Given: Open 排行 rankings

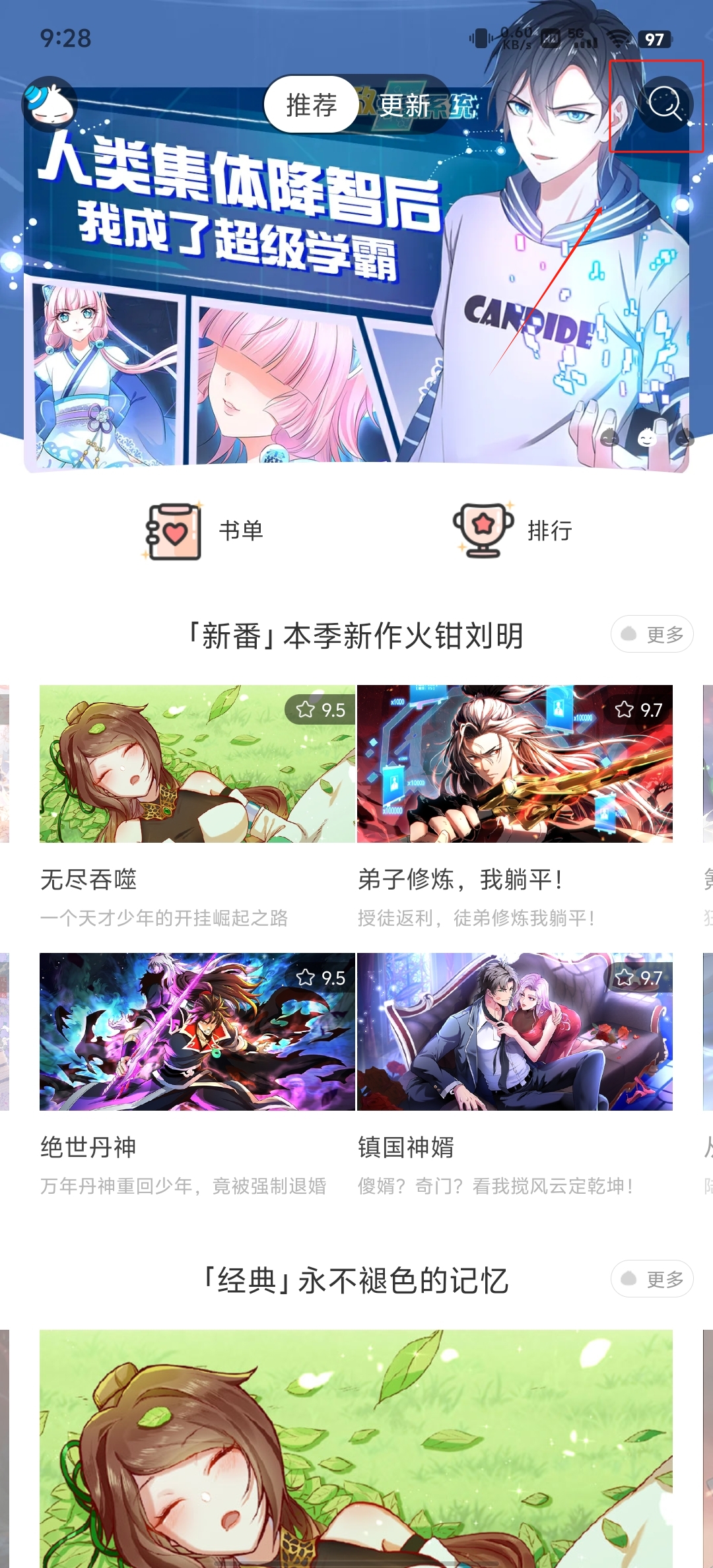Looking at the screenshot, I should pos(514,531).
